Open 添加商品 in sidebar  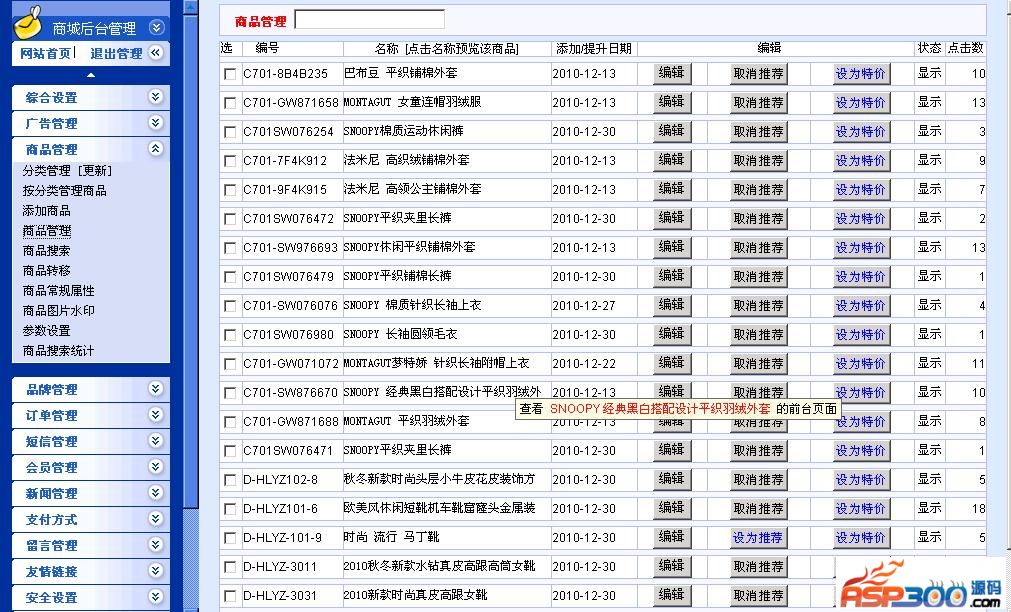tap(47, 210)
